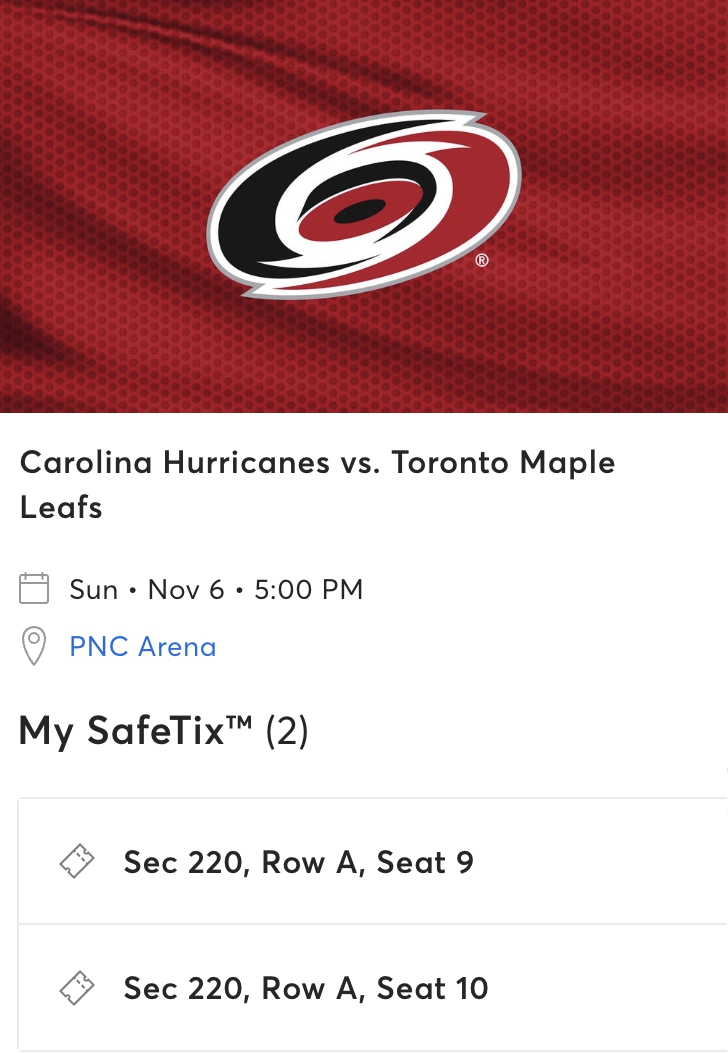Viewport: 728px width, 1053px height.
Task: Click the event title Carolina Hurricanes vs. Toronto Maple Leafs
Action: [318, 484]
